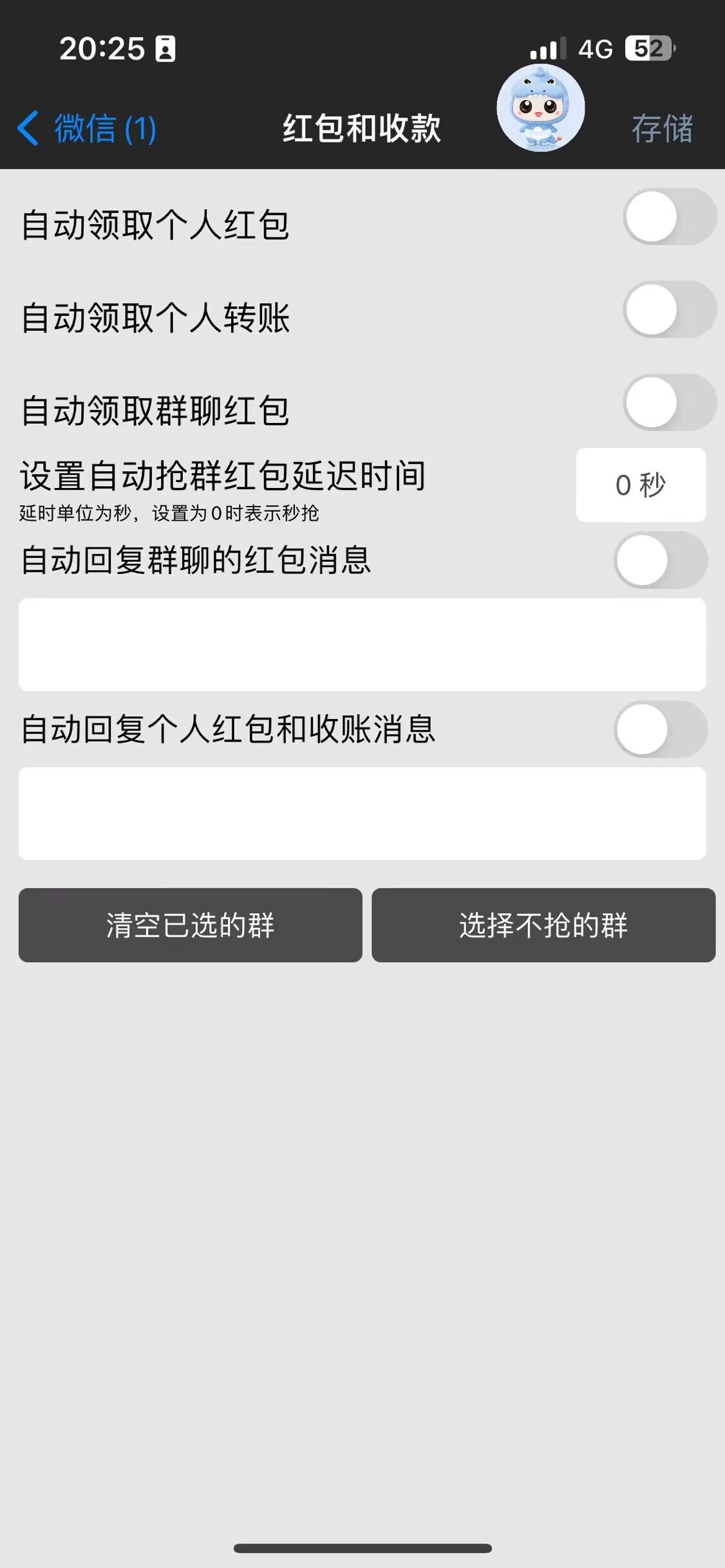Tap the 红包和收款 title
725x1568 pixels.
(362, 127)
